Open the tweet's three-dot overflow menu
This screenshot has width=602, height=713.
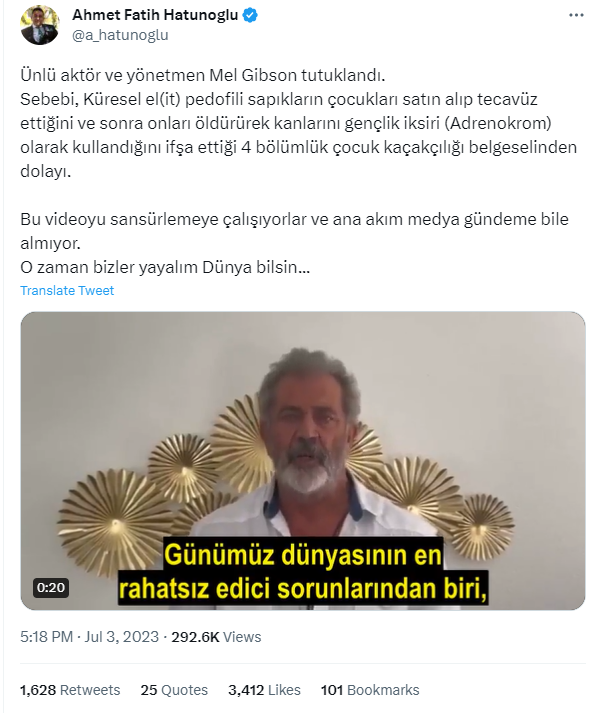point(577,17)
